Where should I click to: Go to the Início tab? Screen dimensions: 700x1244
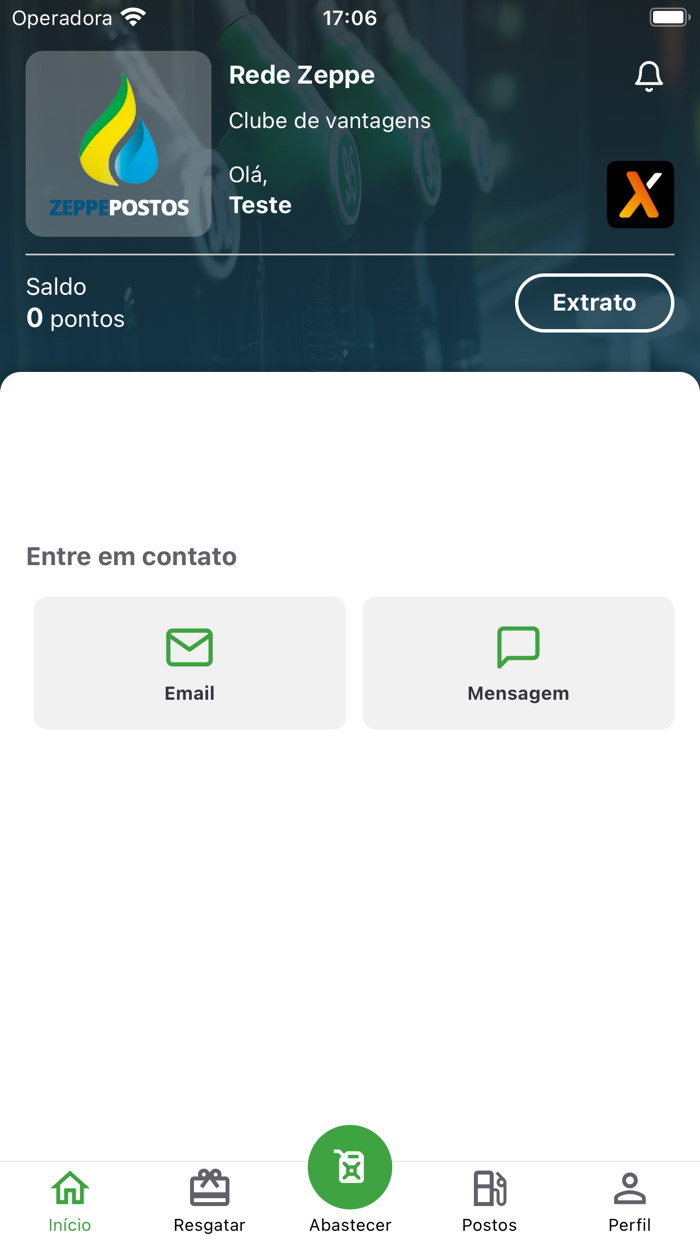point(70,1201)
